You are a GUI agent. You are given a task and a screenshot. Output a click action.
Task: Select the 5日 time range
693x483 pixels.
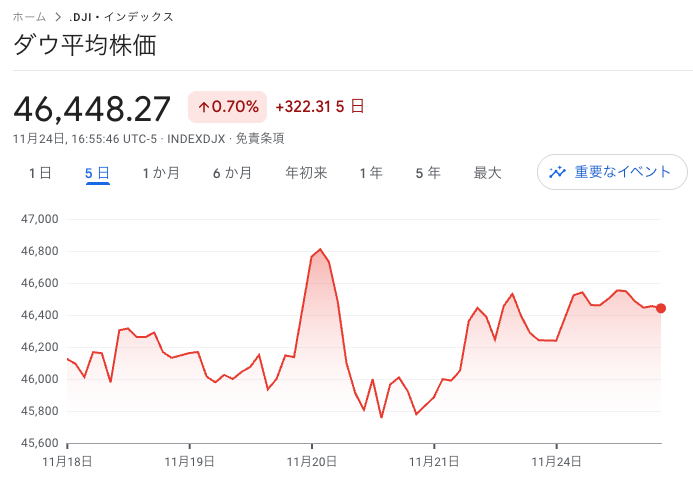pyautogui.click(x=97, y=173)
